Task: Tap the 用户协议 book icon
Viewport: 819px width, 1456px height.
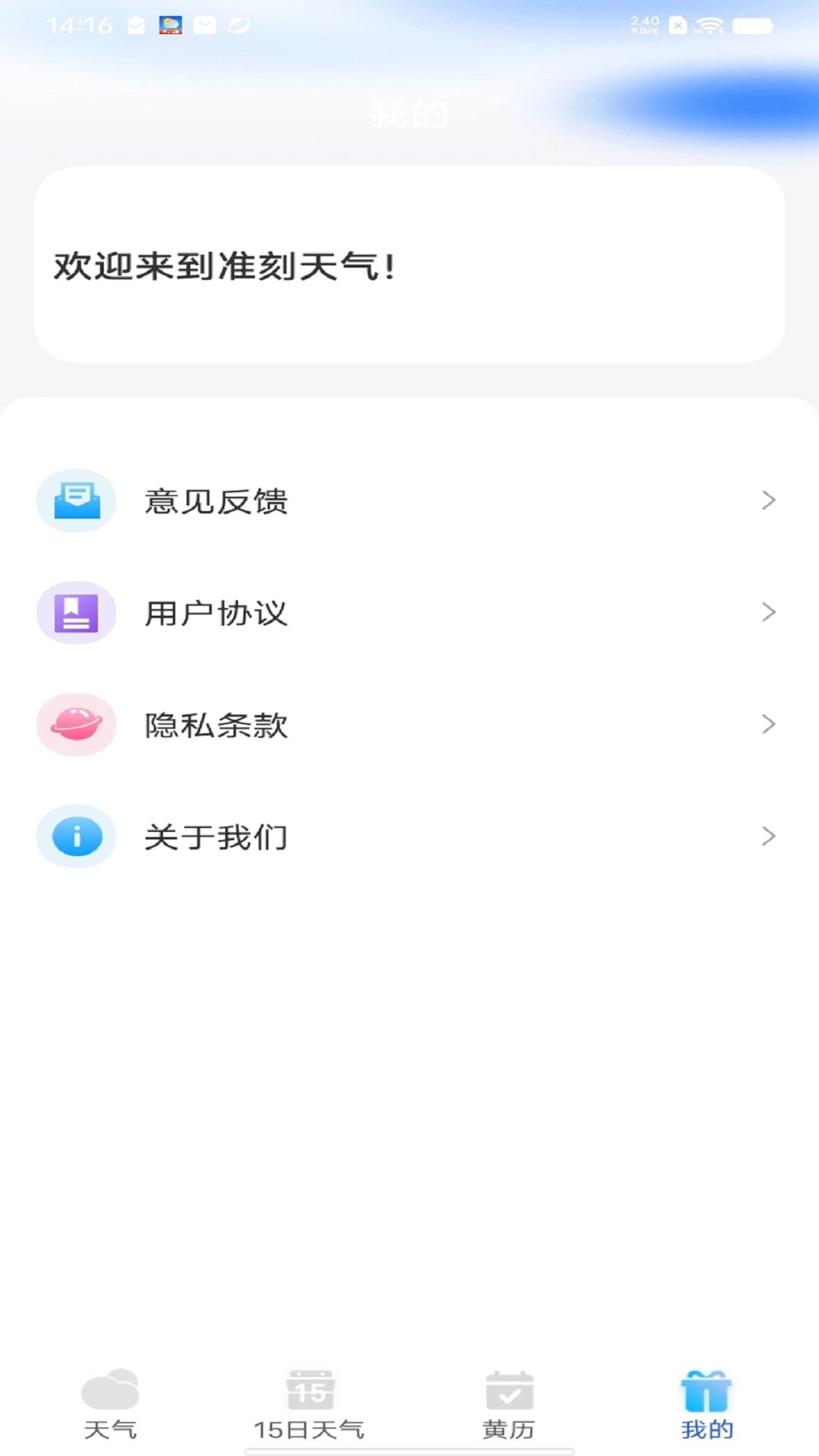Action: pos(76,612)
